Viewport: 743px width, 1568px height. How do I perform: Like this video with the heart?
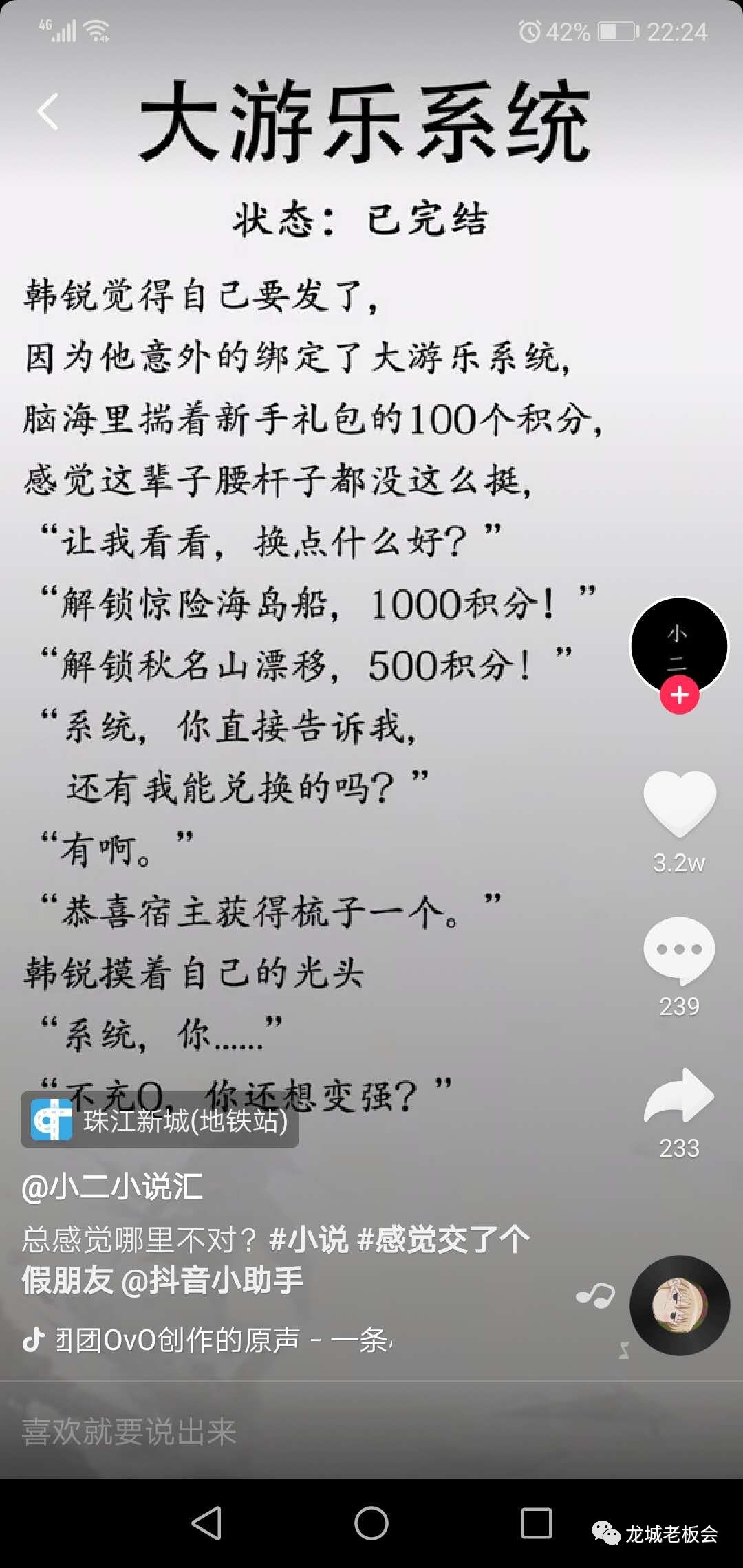pyautogui.click(x=679, y=802)
